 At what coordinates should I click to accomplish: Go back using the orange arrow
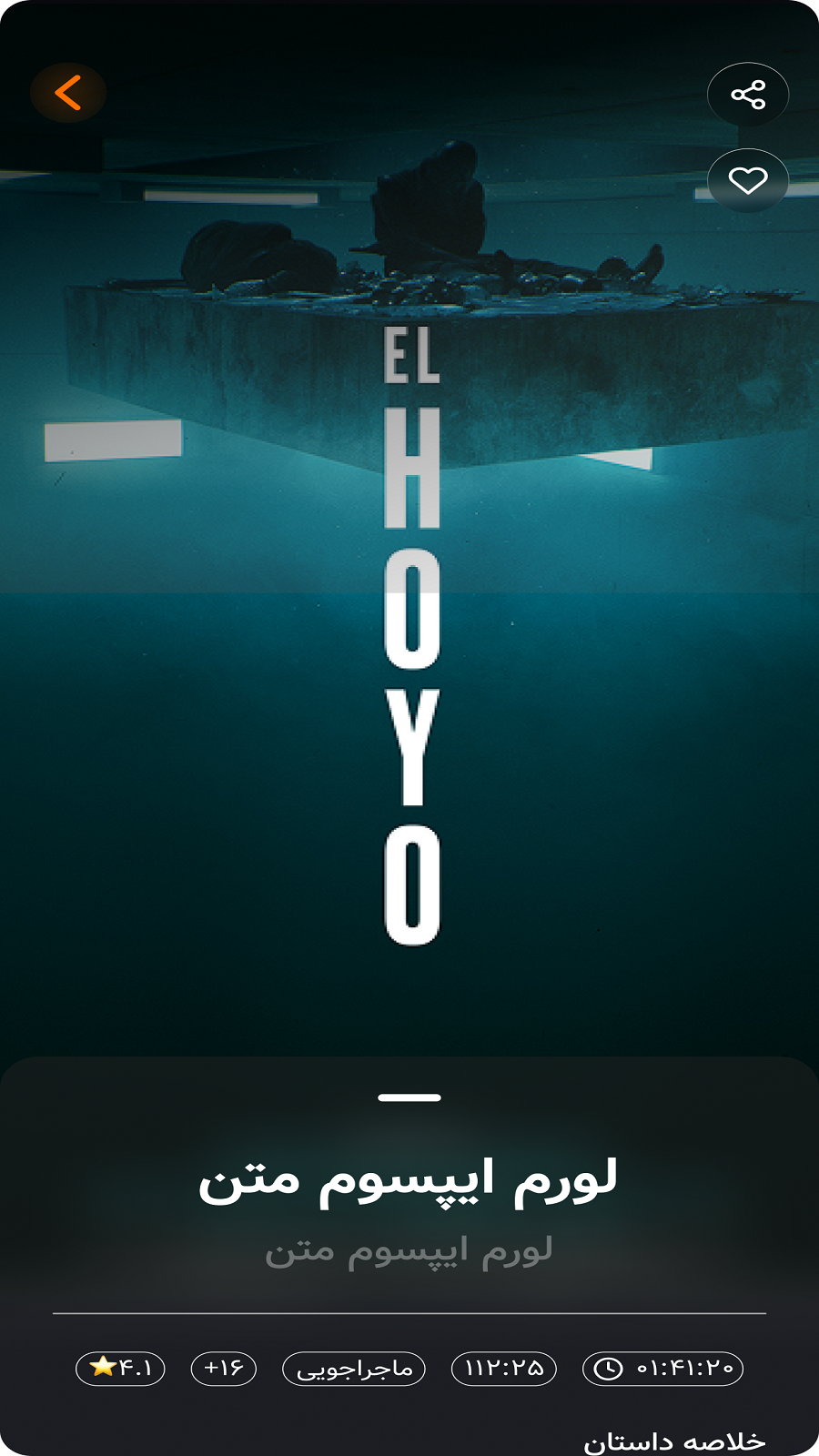click(x=68, y=92)
